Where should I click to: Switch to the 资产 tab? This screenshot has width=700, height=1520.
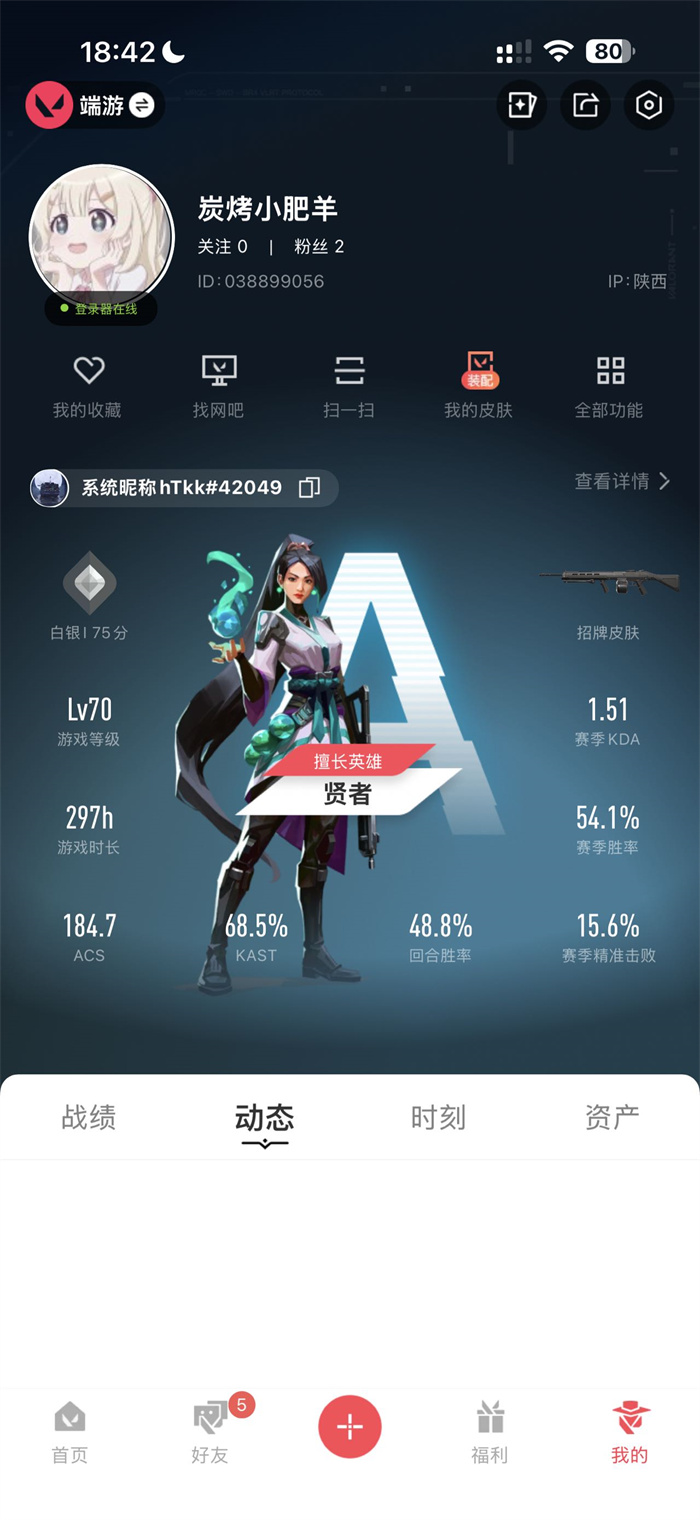612,1117
